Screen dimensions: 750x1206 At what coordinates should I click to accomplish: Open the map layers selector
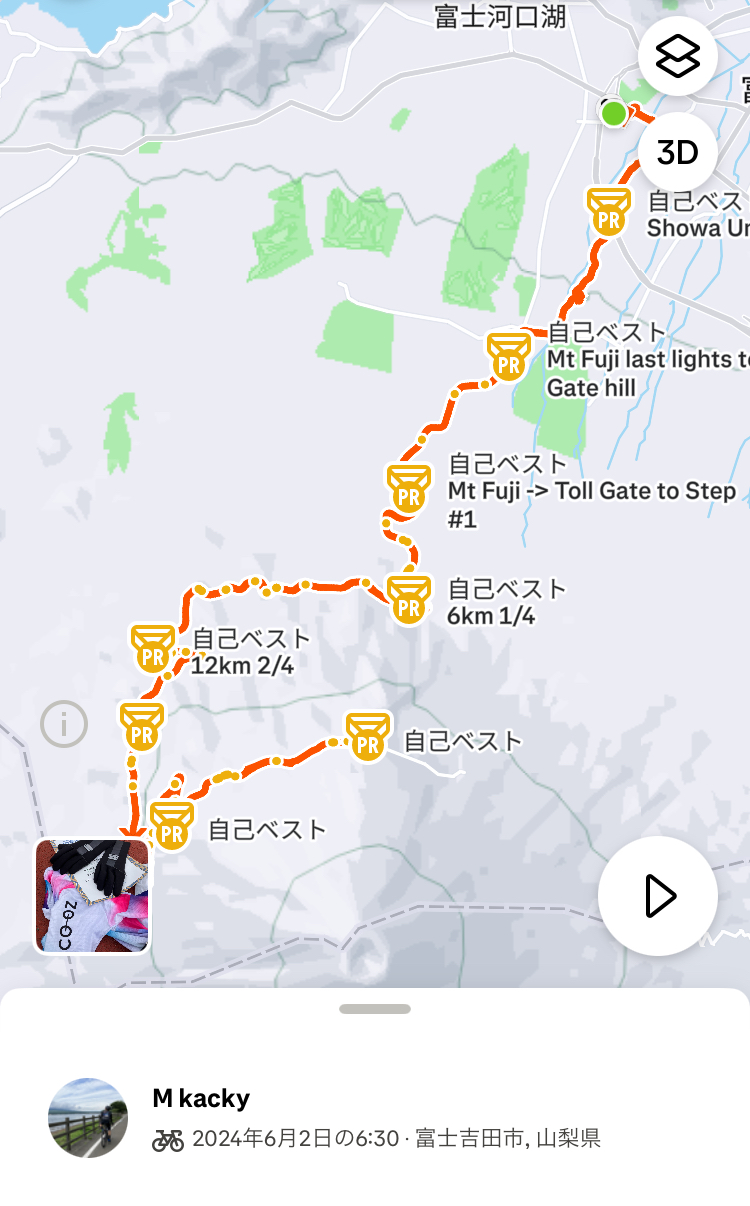click(677, 57)
